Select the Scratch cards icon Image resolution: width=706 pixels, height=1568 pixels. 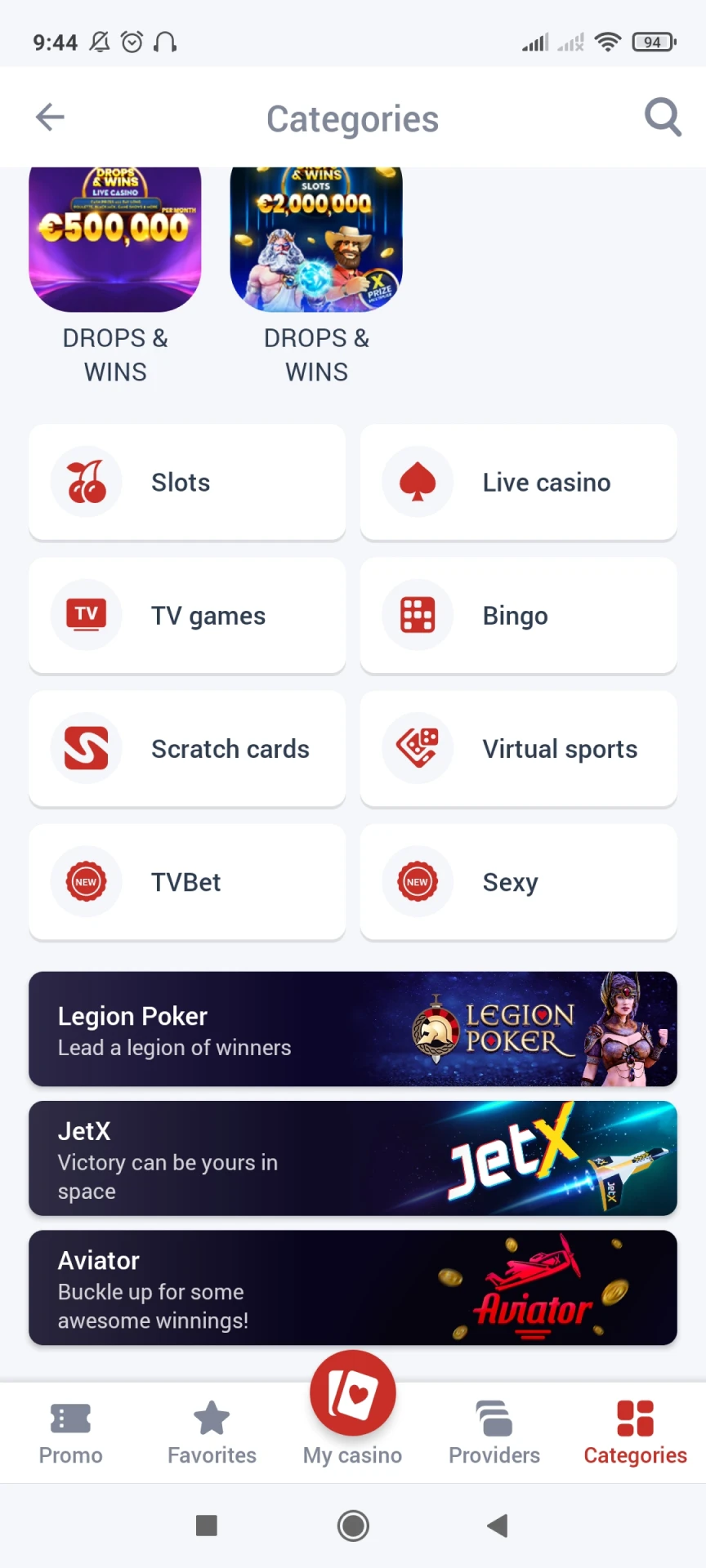point(86,748)
